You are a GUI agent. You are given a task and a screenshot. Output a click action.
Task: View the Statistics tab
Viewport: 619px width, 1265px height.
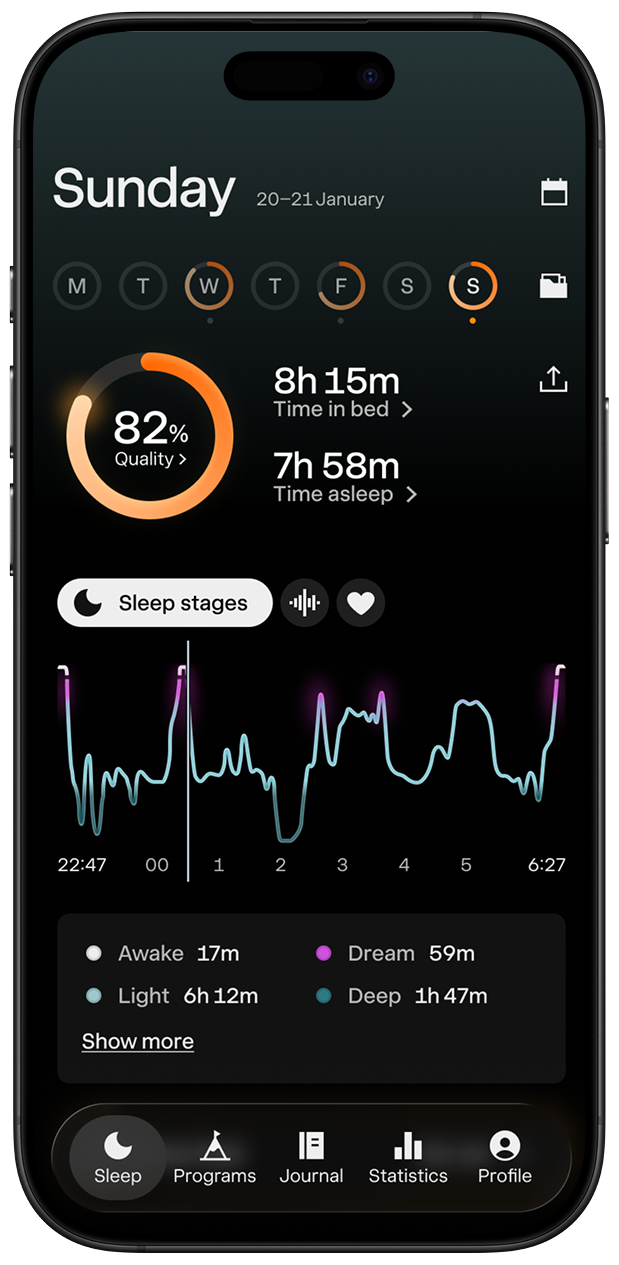[408, 1158]
